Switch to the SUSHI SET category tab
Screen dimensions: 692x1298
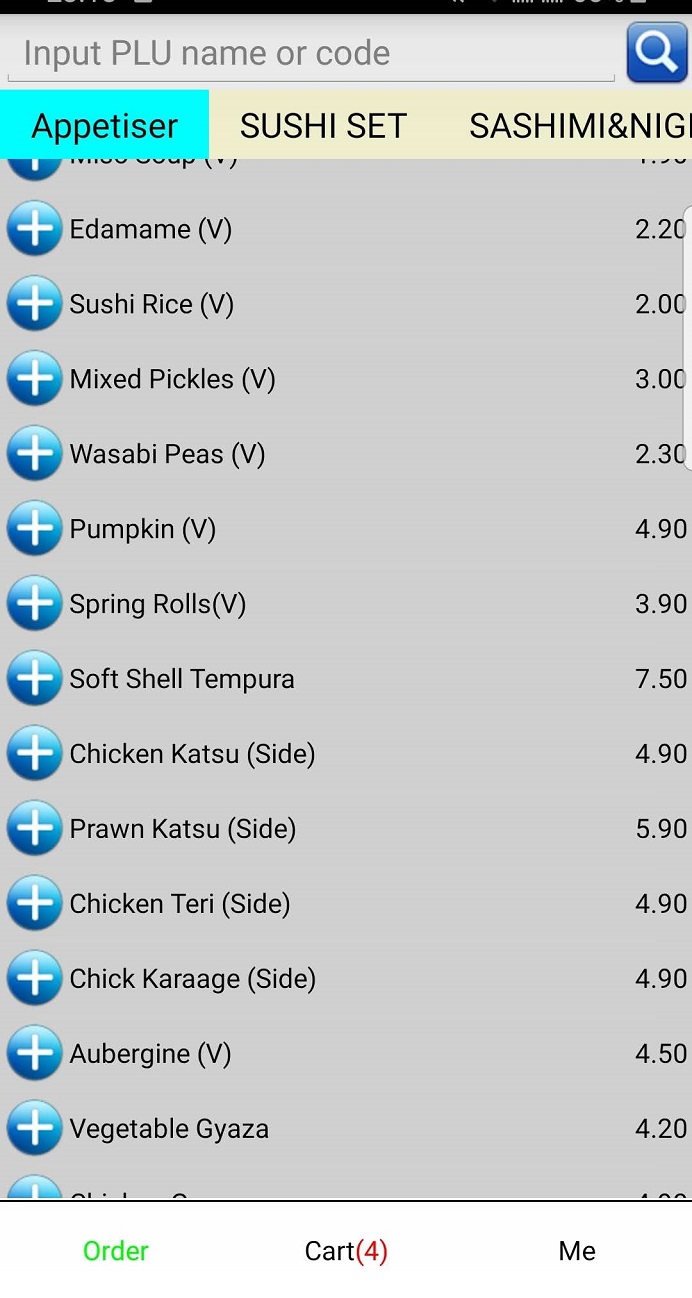323,126
